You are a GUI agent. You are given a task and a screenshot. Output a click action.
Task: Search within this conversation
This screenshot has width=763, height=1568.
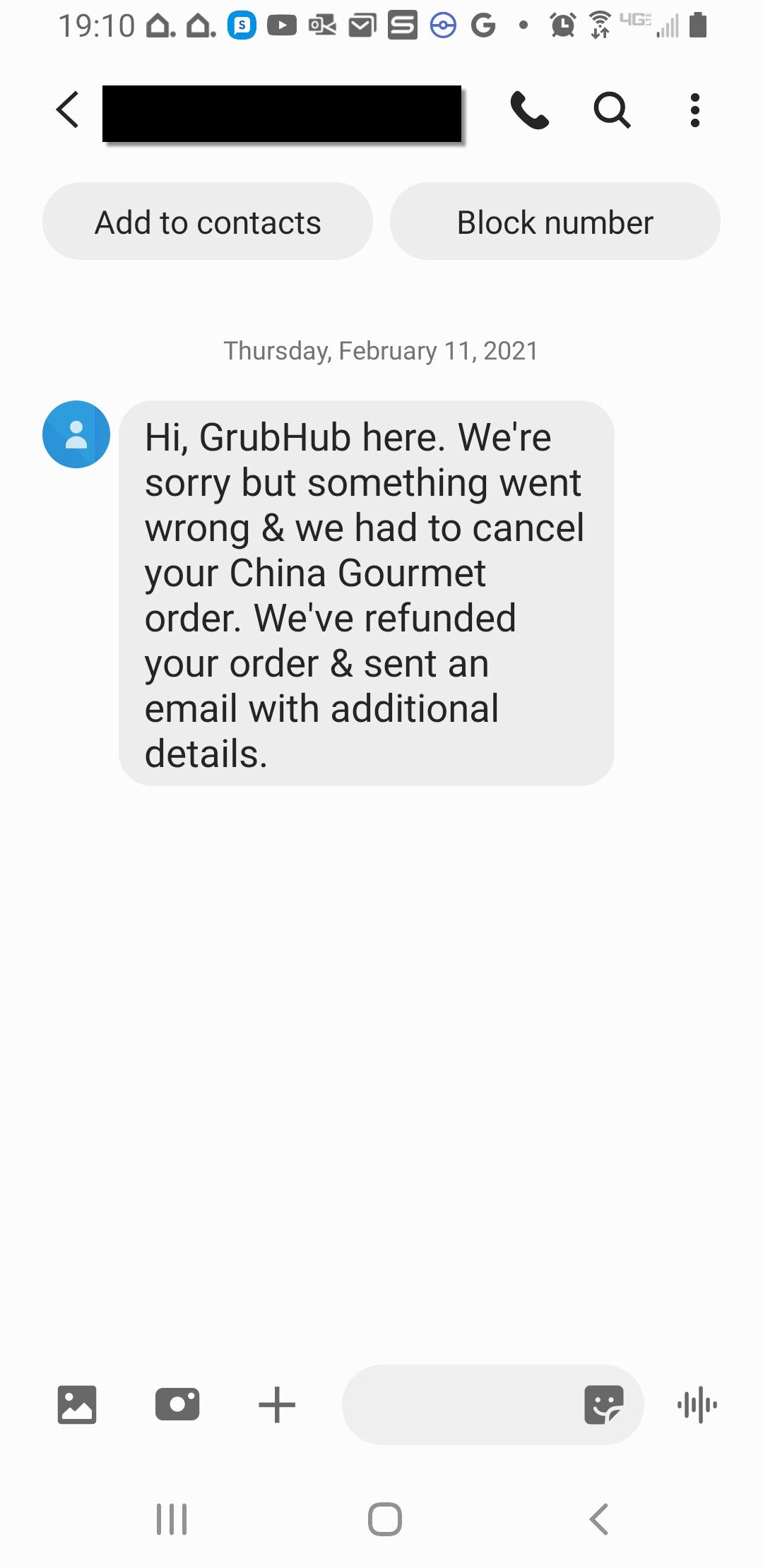point(611,110)
